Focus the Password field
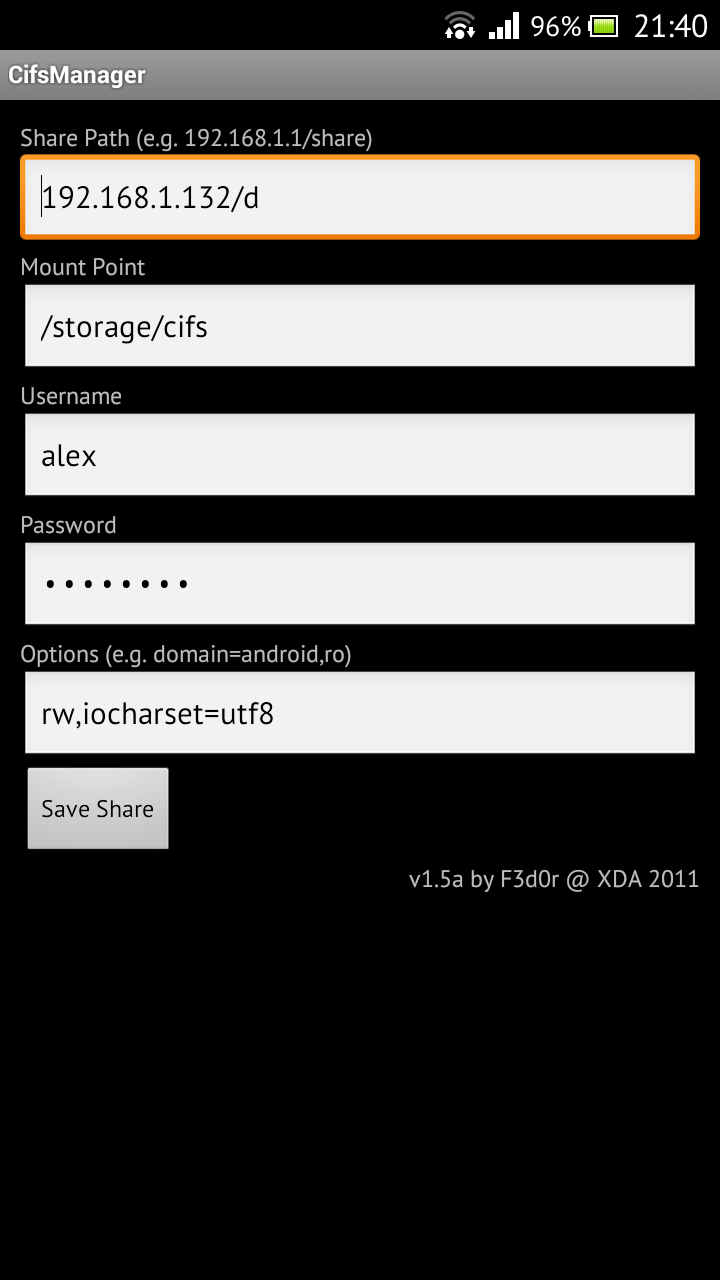 tap(360, 584)
